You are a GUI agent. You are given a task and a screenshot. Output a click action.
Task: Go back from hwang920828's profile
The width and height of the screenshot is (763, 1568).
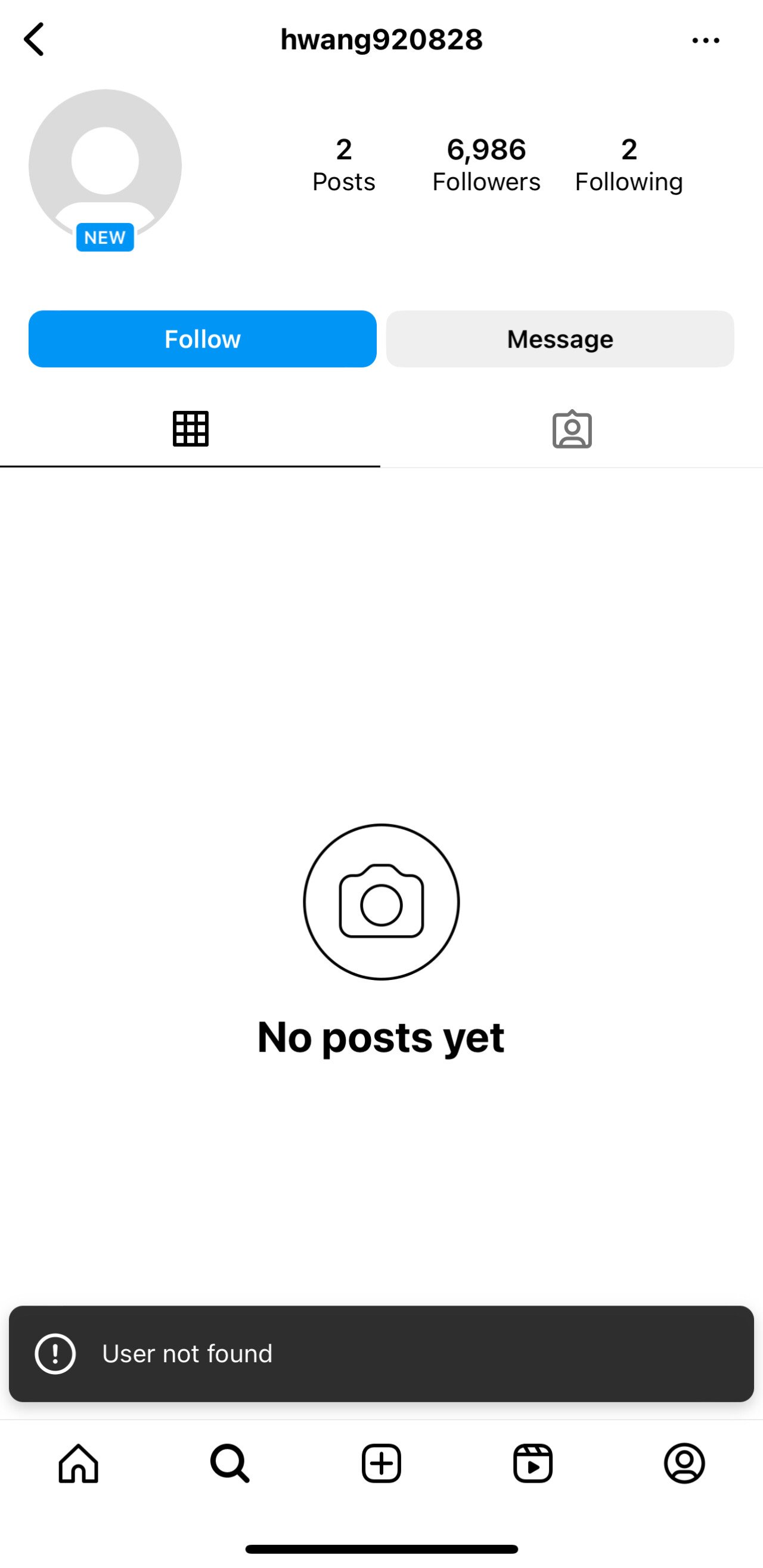tap(34, 39)
